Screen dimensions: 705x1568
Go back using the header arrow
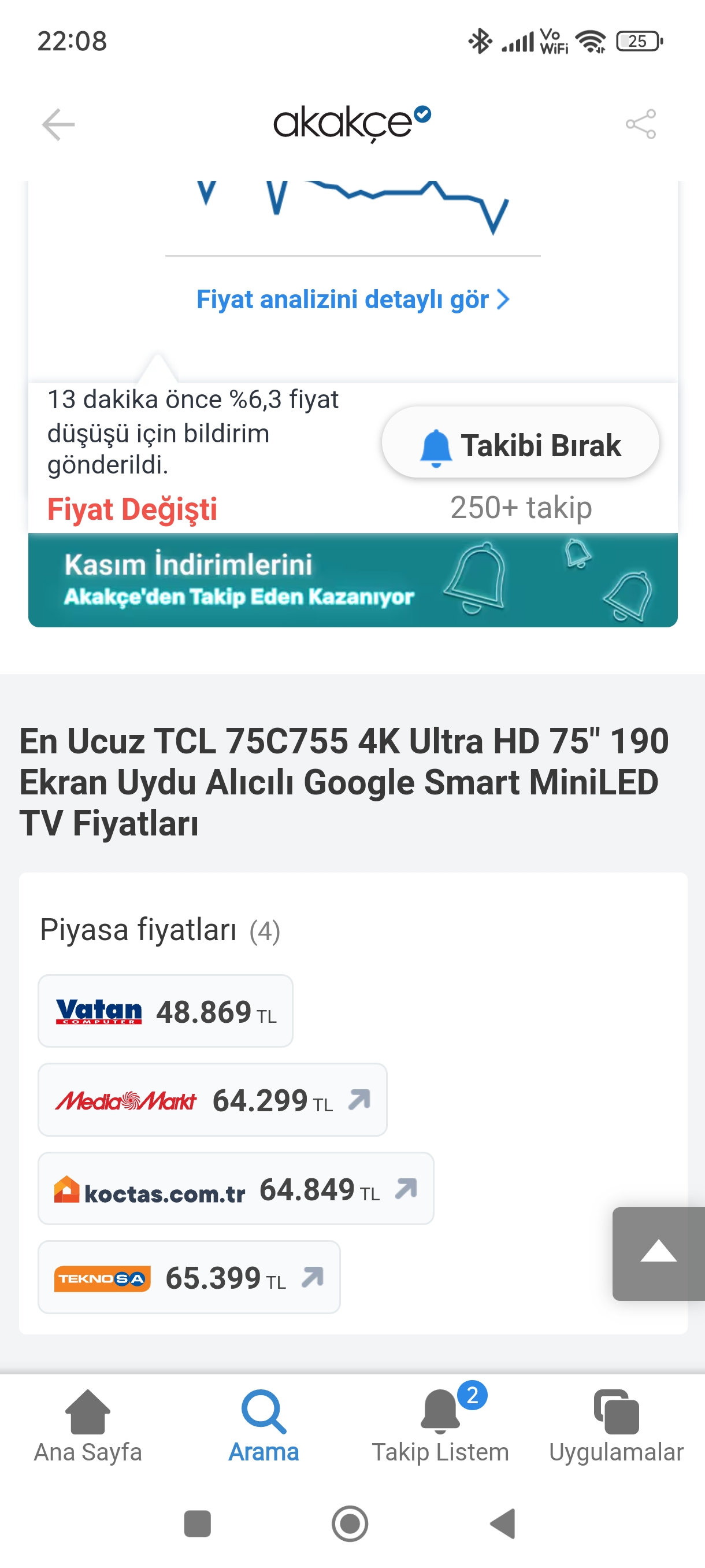[x=58, y=124]
